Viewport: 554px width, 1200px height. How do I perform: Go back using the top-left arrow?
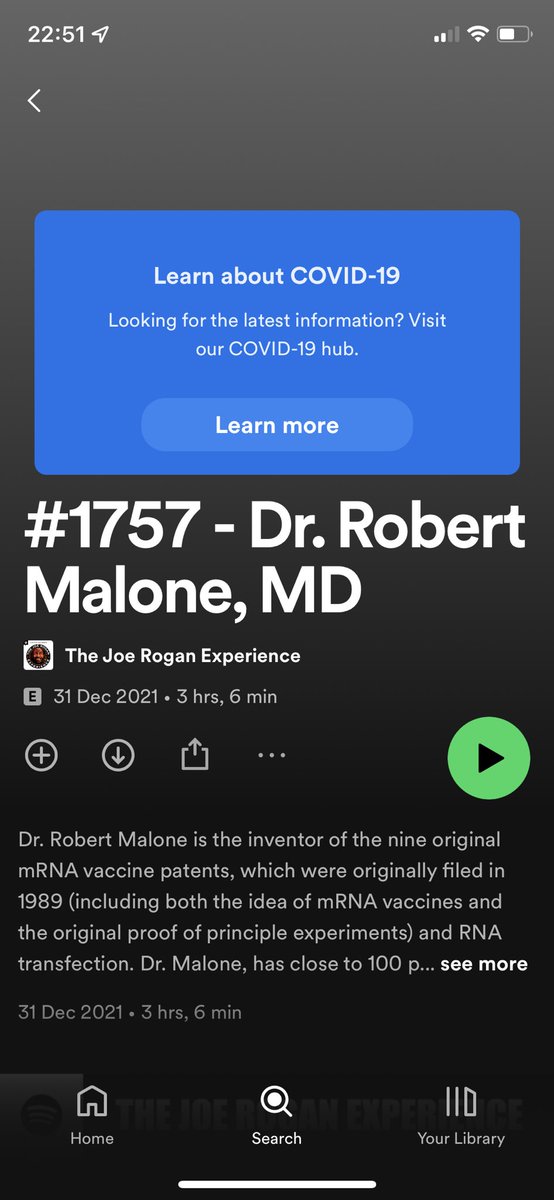[34, 100]
